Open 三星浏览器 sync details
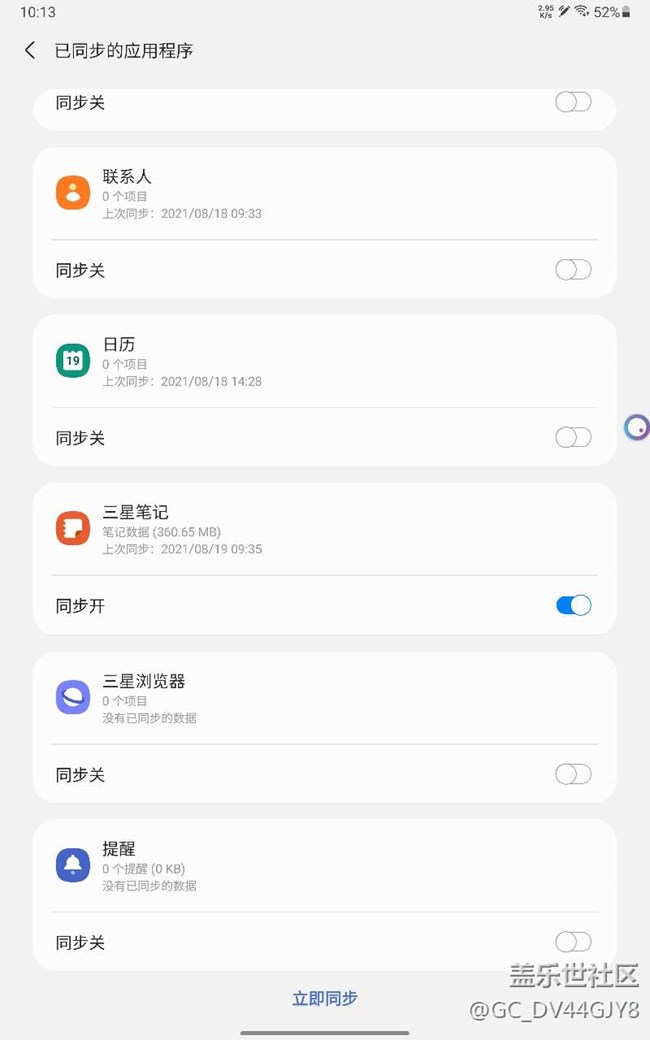 point(324,698)
